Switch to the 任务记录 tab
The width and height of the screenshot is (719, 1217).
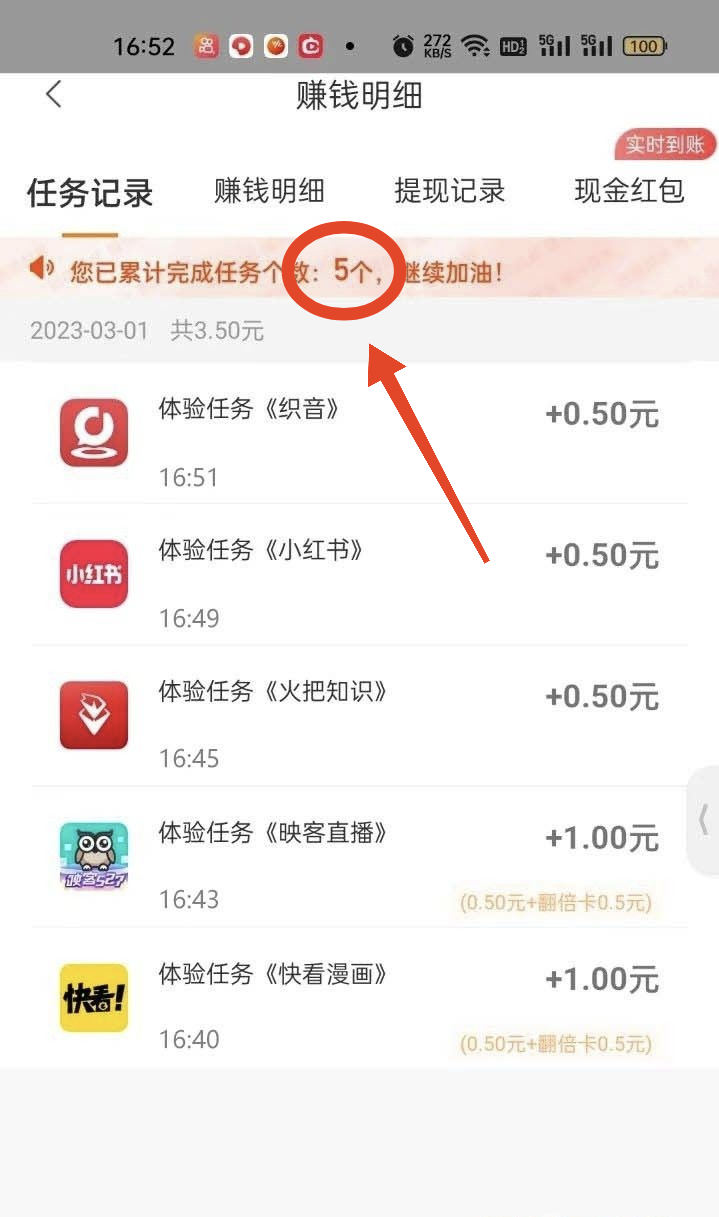90,192
